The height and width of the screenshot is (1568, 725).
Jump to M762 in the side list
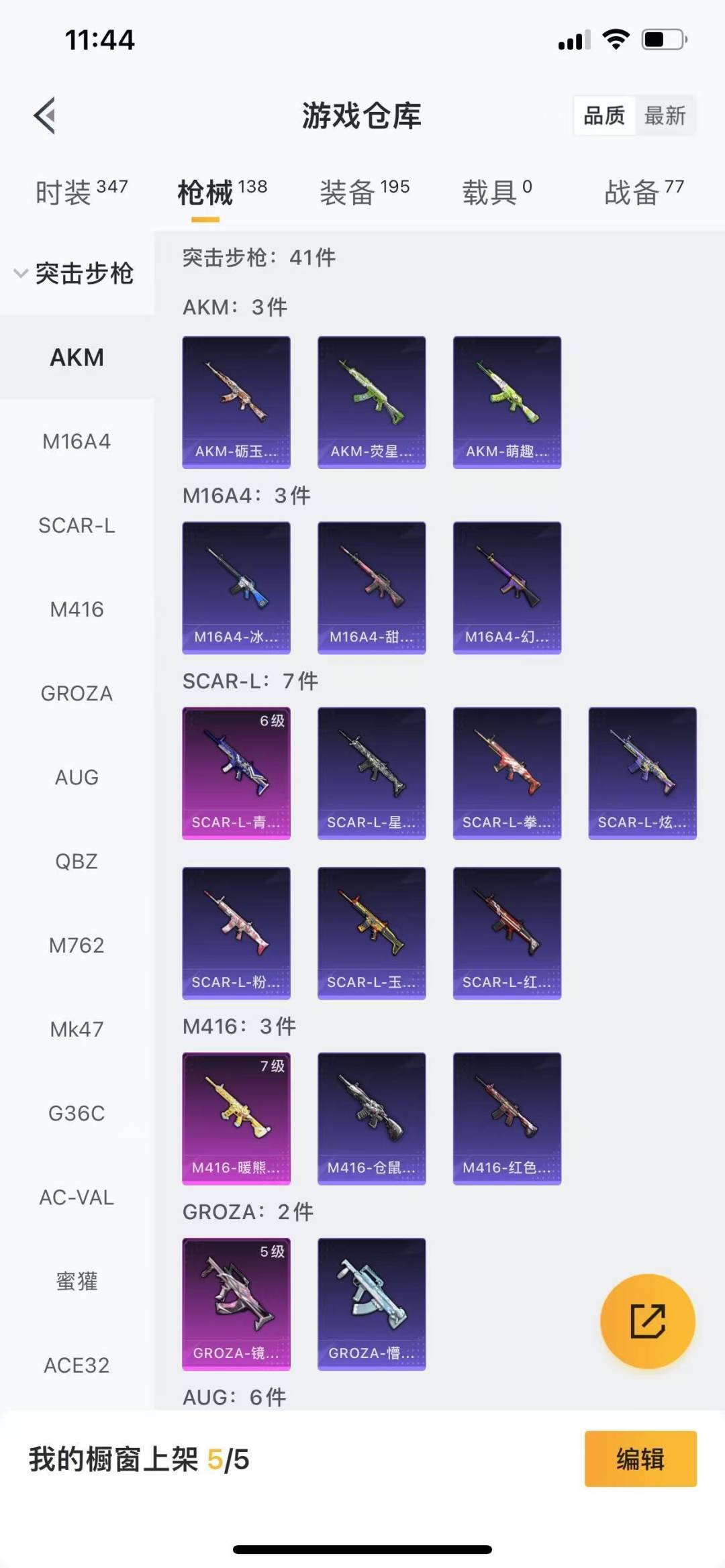click(x=77, y=945)
